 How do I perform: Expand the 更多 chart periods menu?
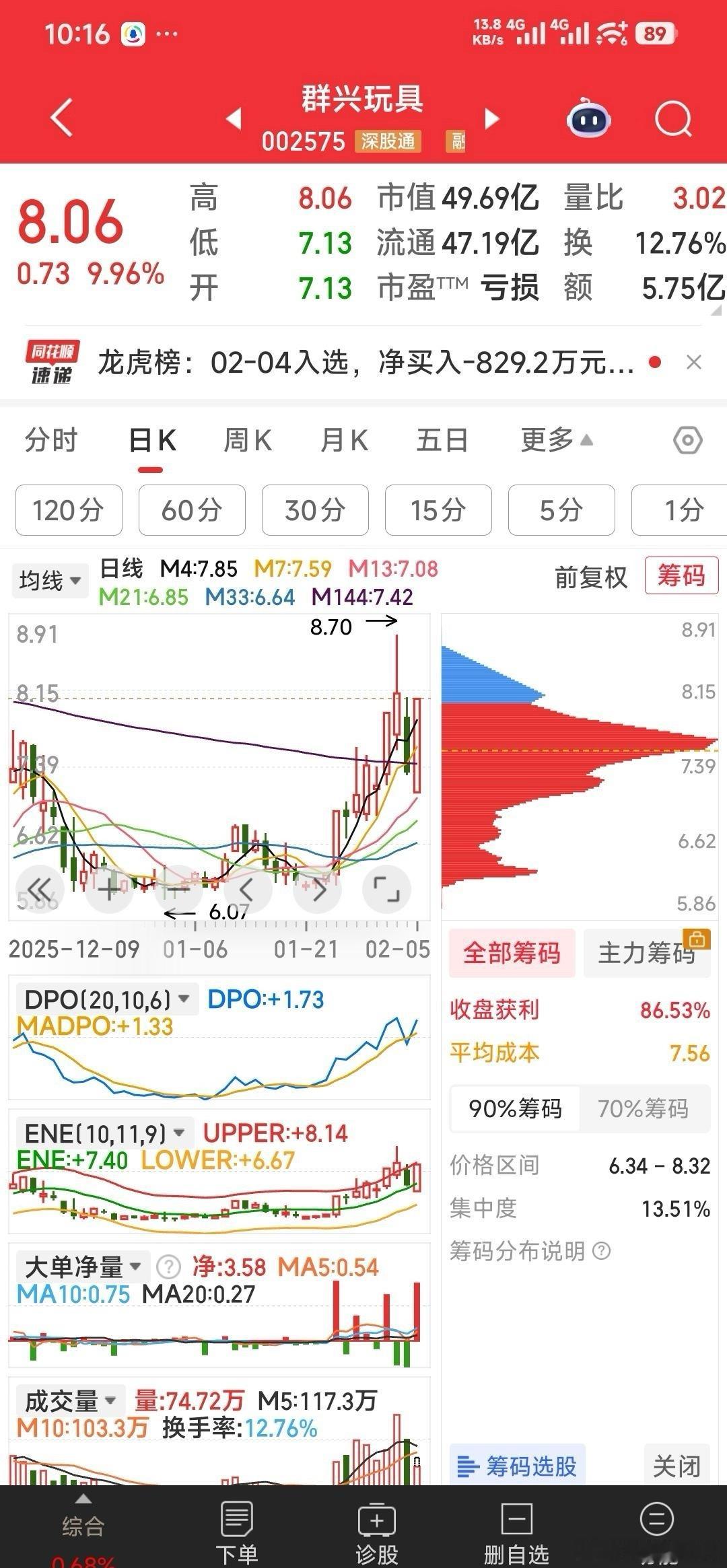[x=555, y=441]
